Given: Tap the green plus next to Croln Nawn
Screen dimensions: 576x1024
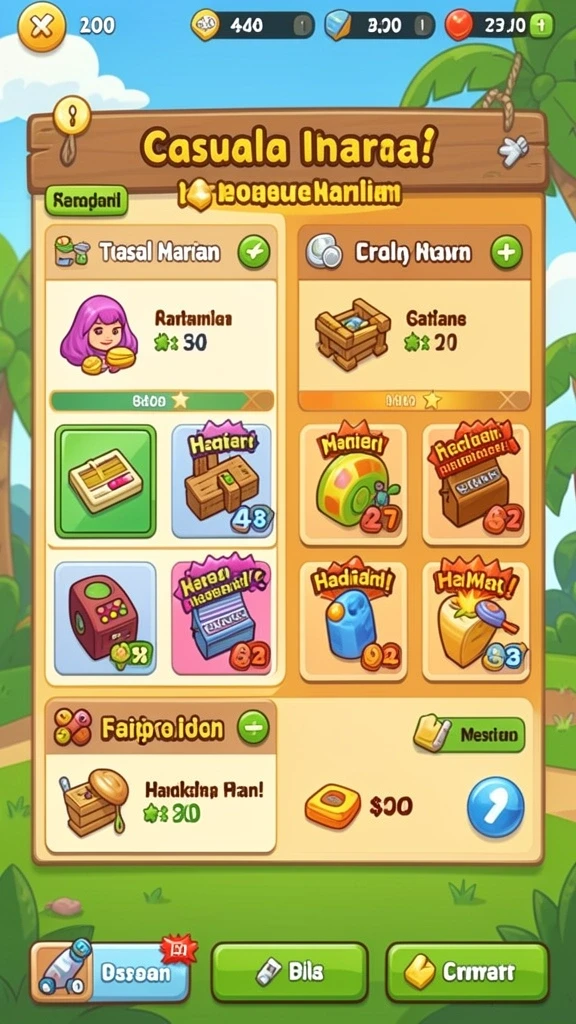Looking at the screenshot, I should coord(507,253).
